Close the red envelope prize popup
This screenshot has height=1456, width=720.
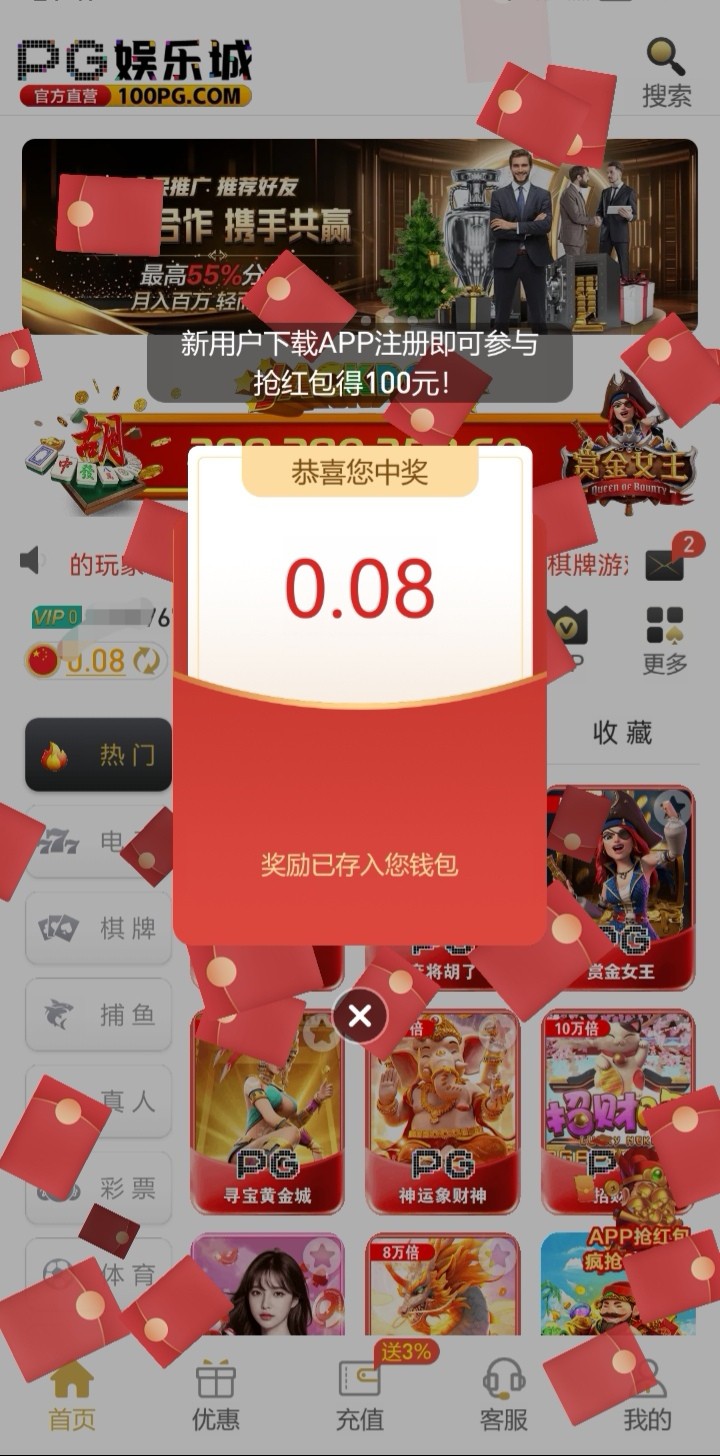[x=360, y=1017]
